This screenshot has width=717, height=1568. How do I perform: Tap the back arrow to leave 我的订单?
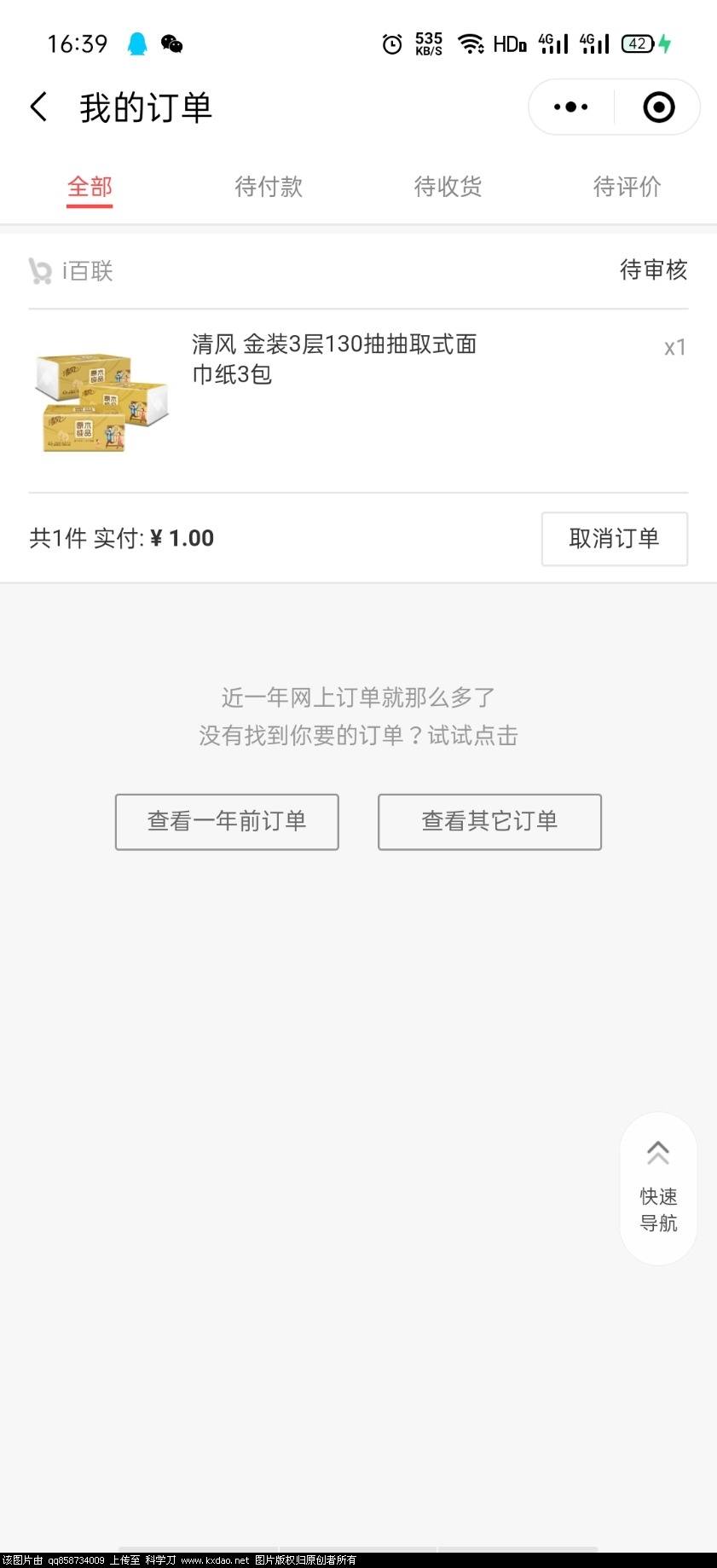[38, 106]
